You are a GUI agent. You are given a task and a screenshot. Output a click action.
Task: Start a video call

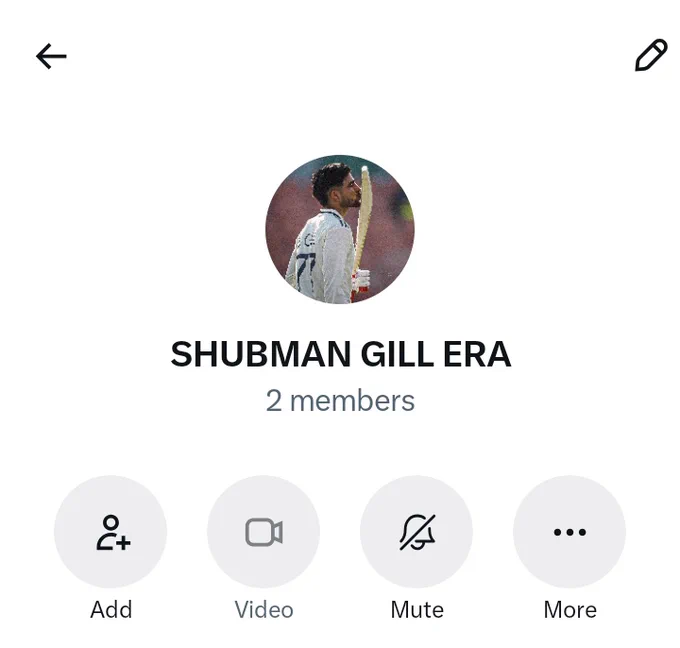click(263, 531)
